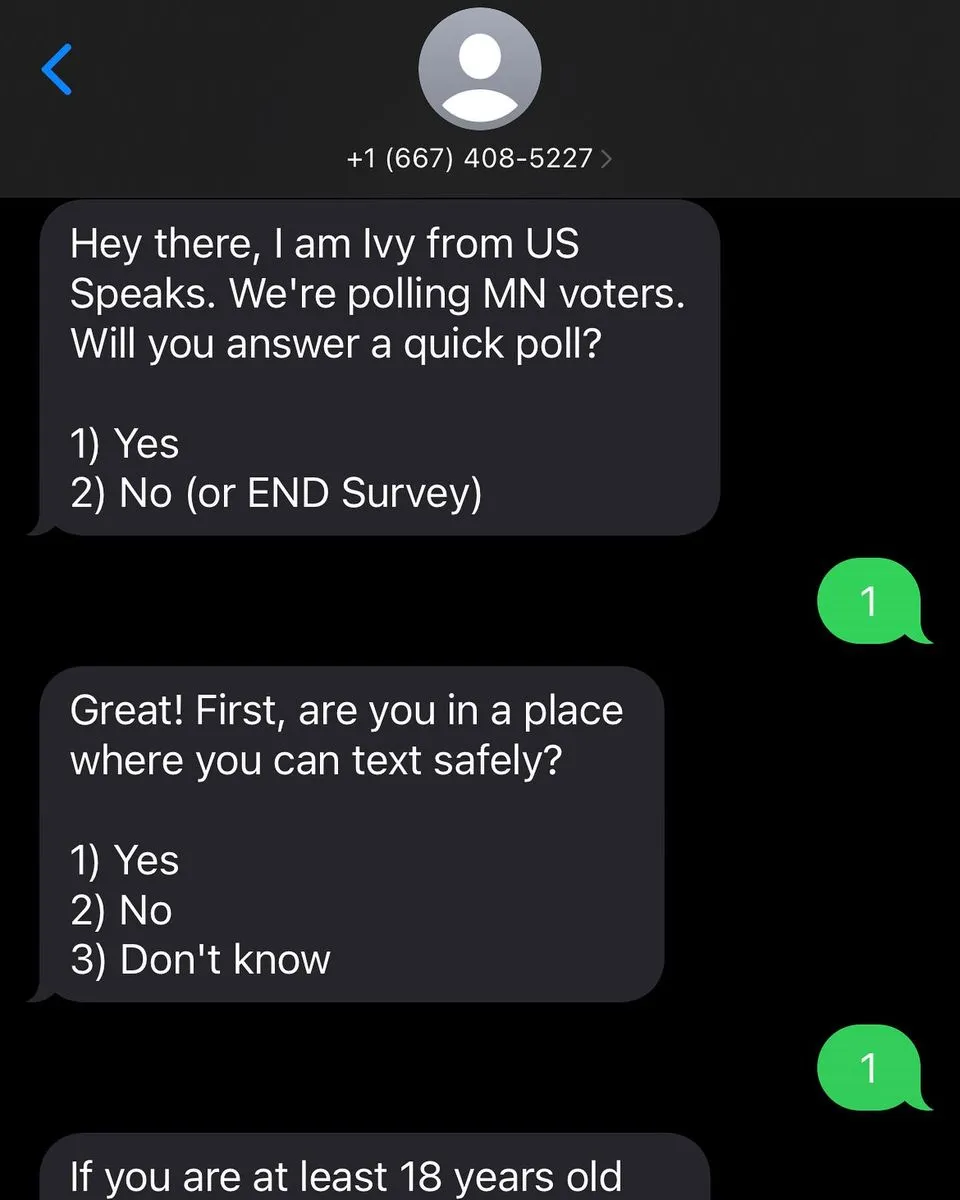This screenshot has width=960, height=1200.
Task: Tap the conversation header area
Action: (480, 95)
